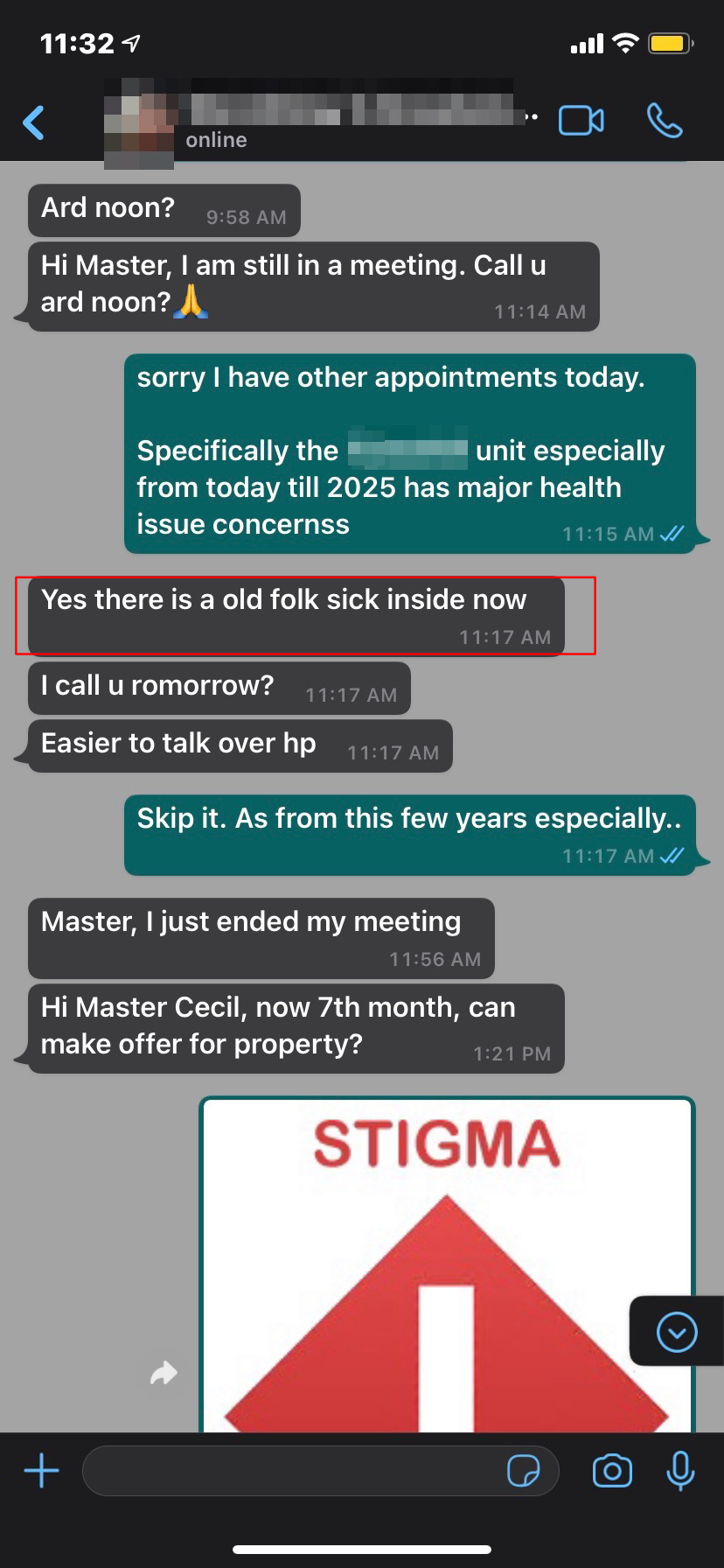Start a voice call
The height and width of the screenshot is (1568, 724).
pos(665,121)
